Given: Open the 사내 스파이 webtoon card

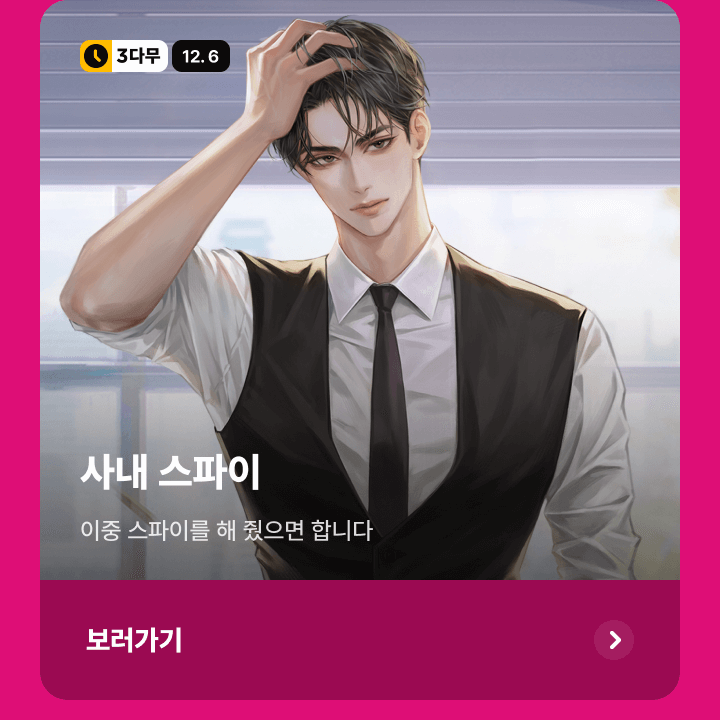Looking at the screenshot, I should pyautogui.click(x=360, y=300).
